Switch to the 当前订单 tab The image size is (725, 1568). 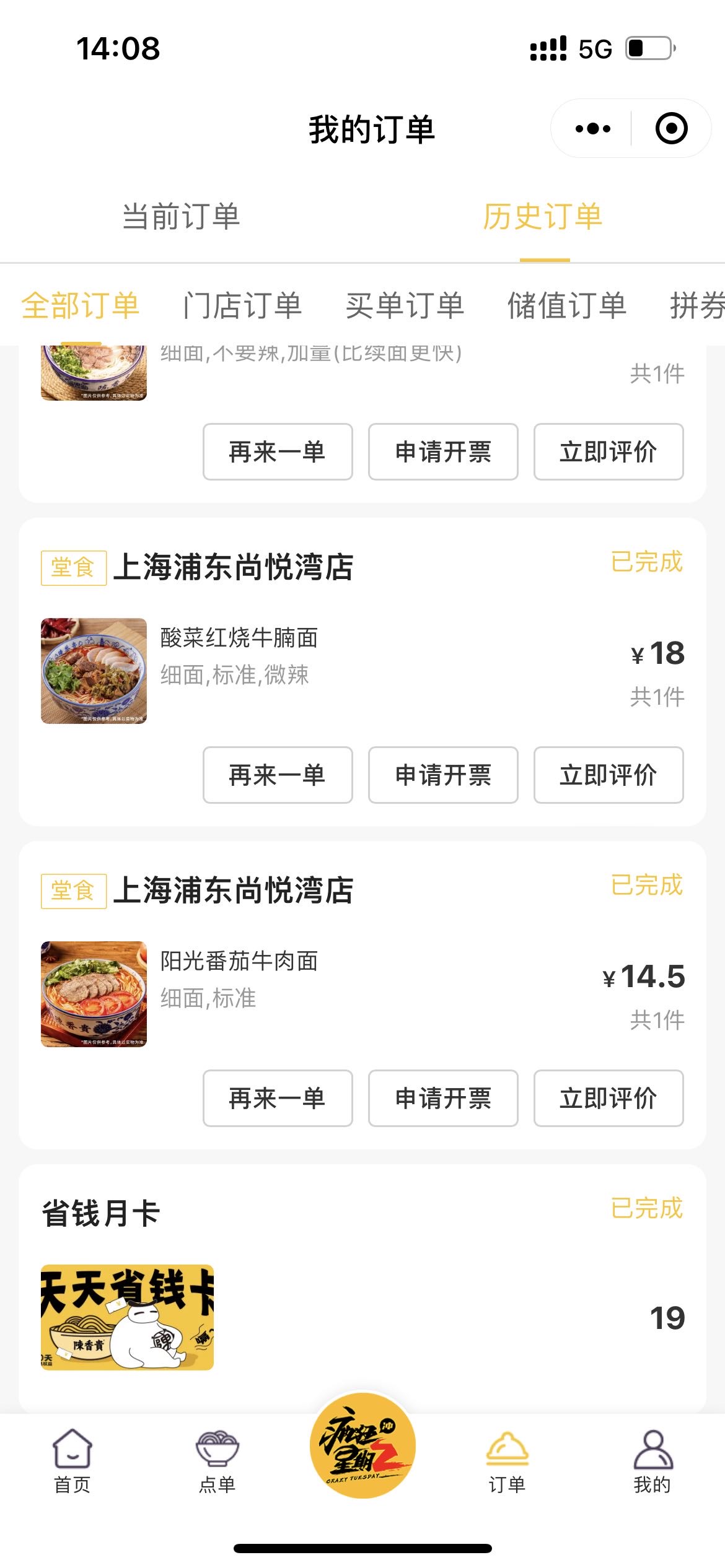181,217
